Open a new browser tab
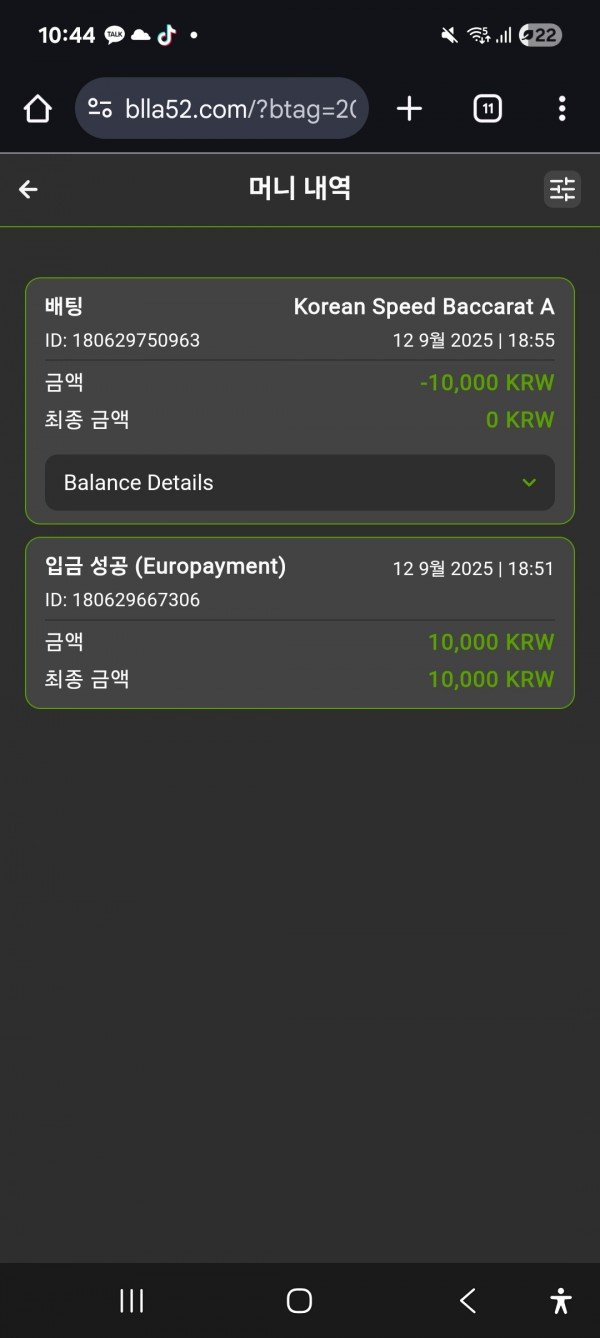The image size is (600, 1338). 409,109
